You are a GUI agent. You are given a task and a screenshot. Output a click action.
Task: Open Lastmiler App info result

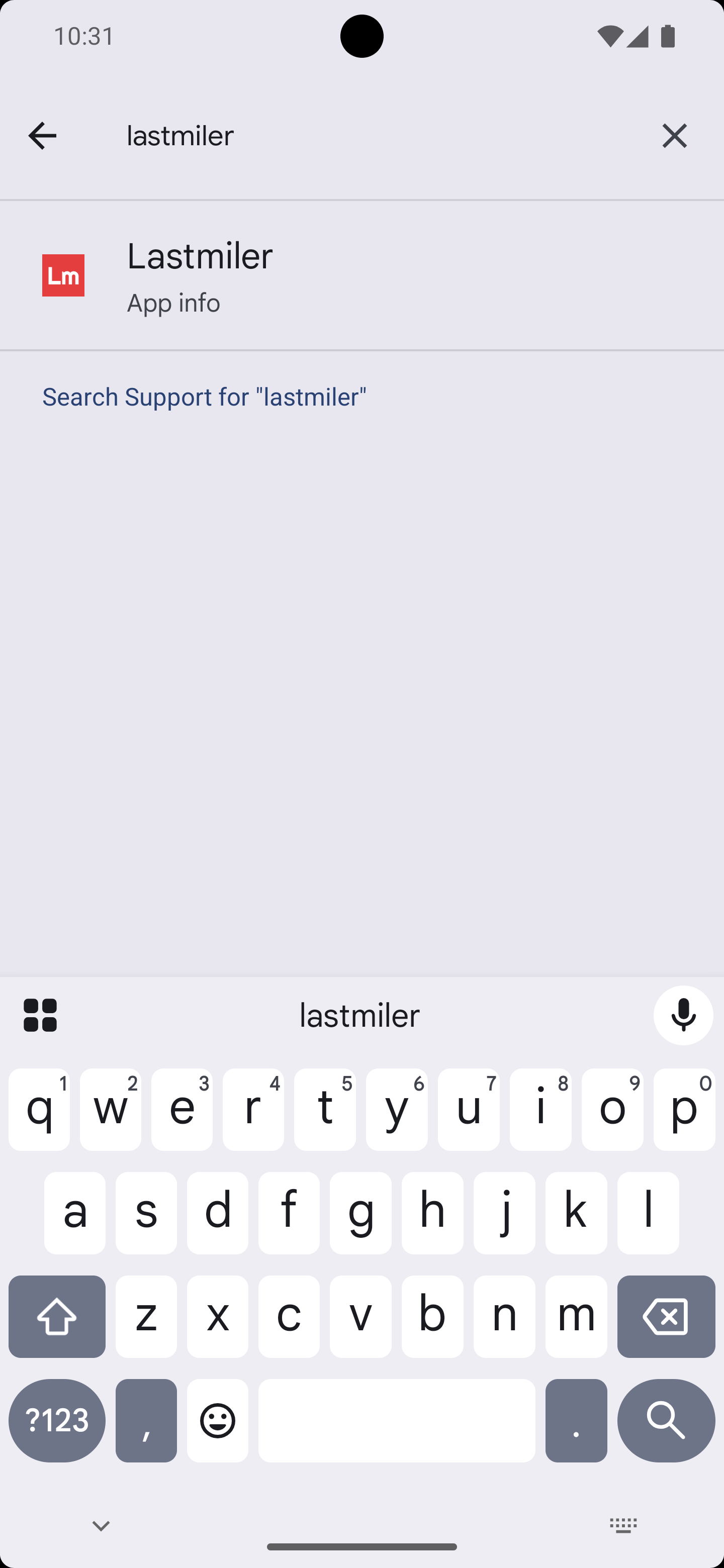361,276
